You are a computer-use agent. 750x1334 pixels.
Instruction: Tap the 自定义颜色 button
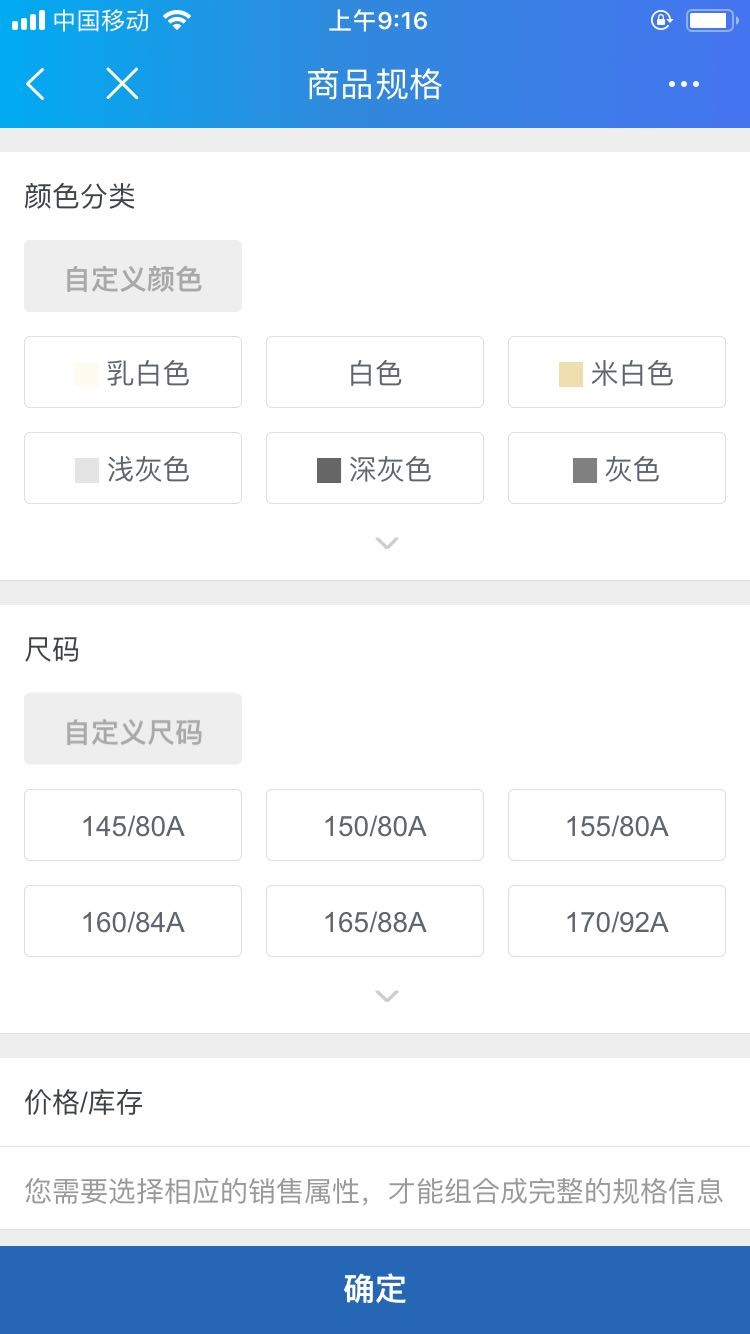point(133,276)
